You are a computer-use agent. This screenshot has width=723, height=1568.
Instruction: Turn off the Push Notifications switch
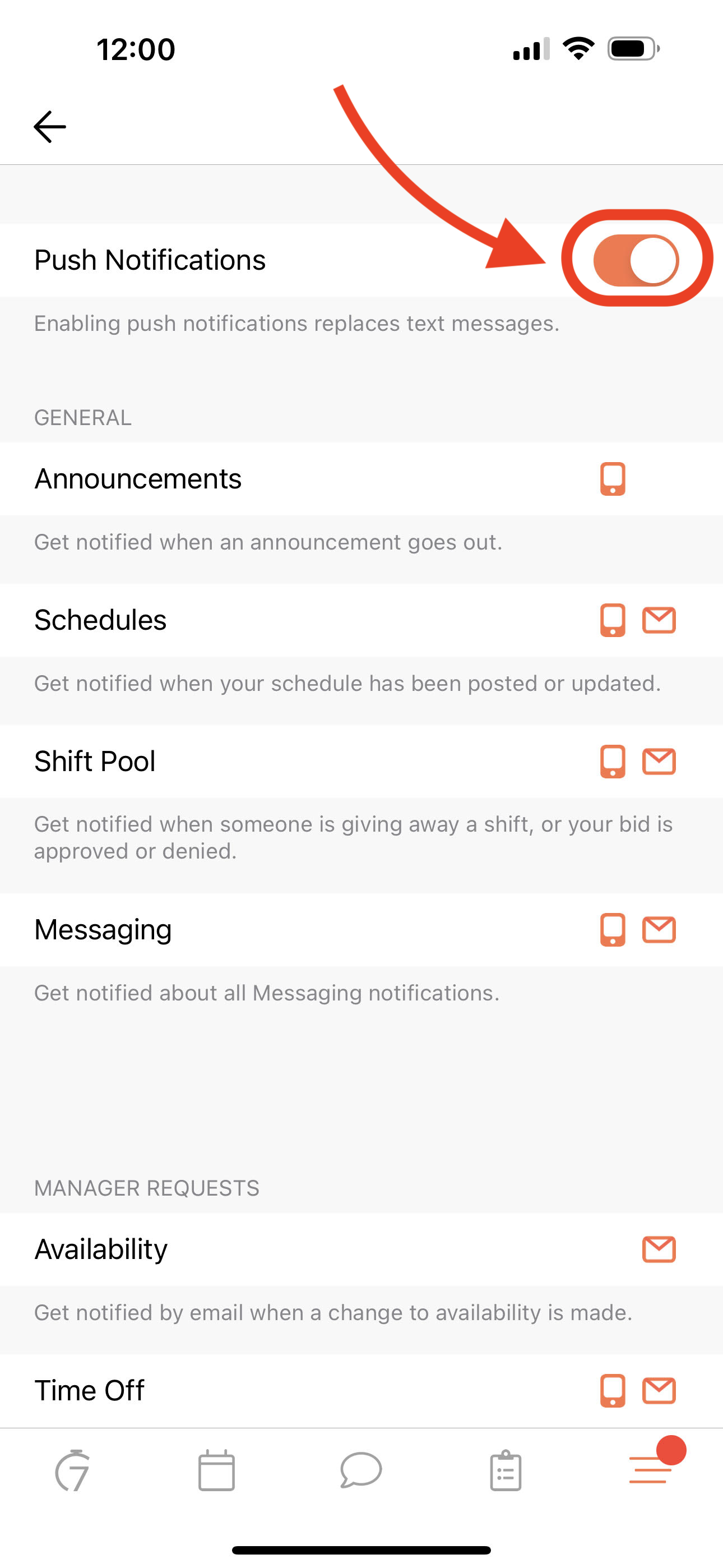[636, 260]
